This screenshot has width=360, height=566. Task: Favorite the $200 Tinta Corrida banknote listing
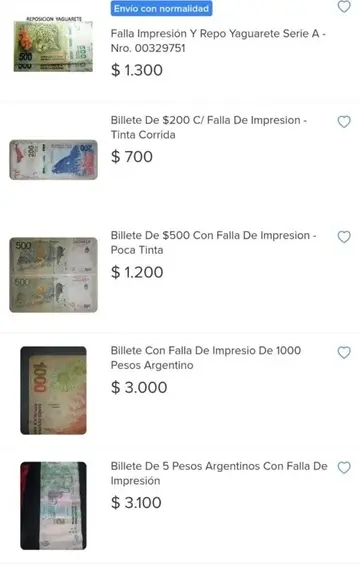[x=344, y=122]
